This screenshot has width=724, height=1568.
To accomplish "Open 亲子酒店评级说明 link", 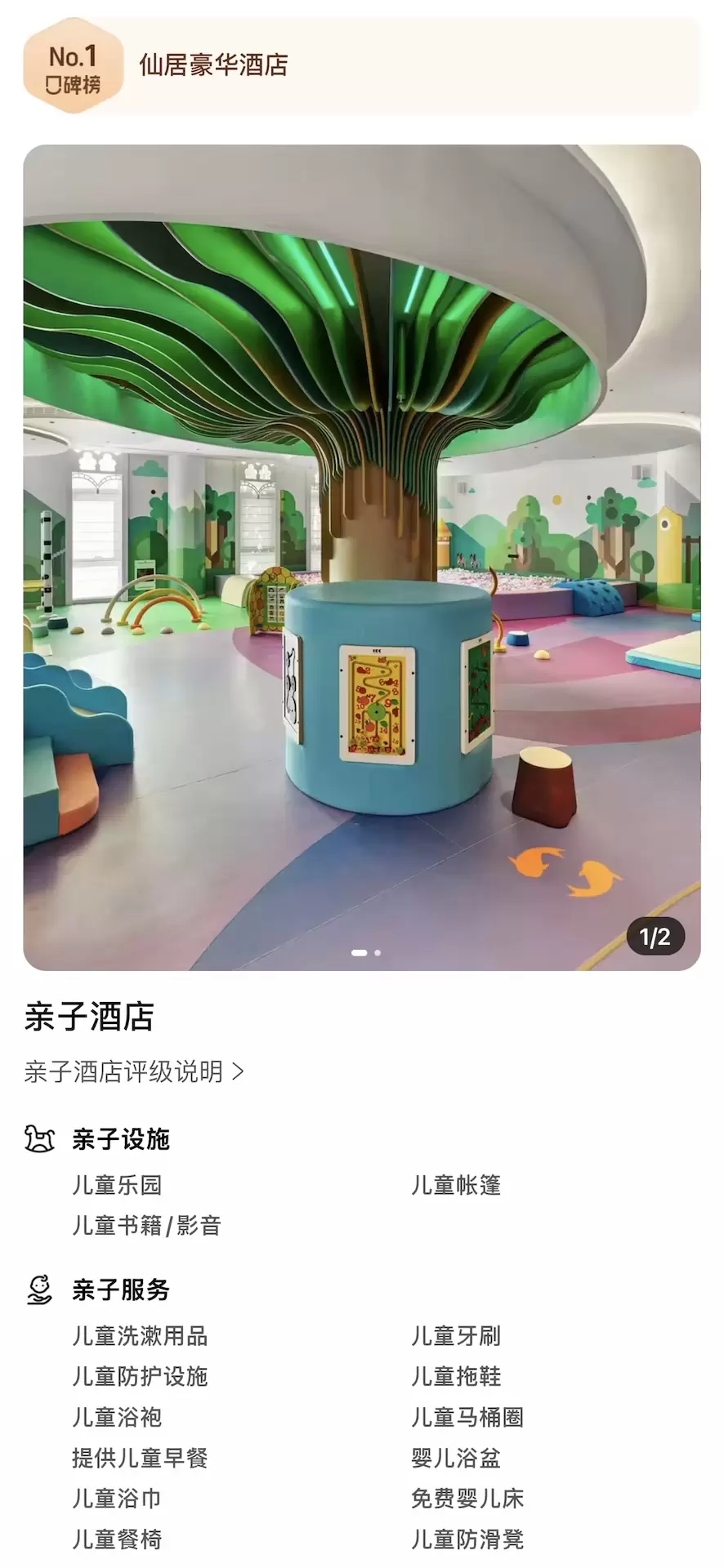I will (134, 1071).
